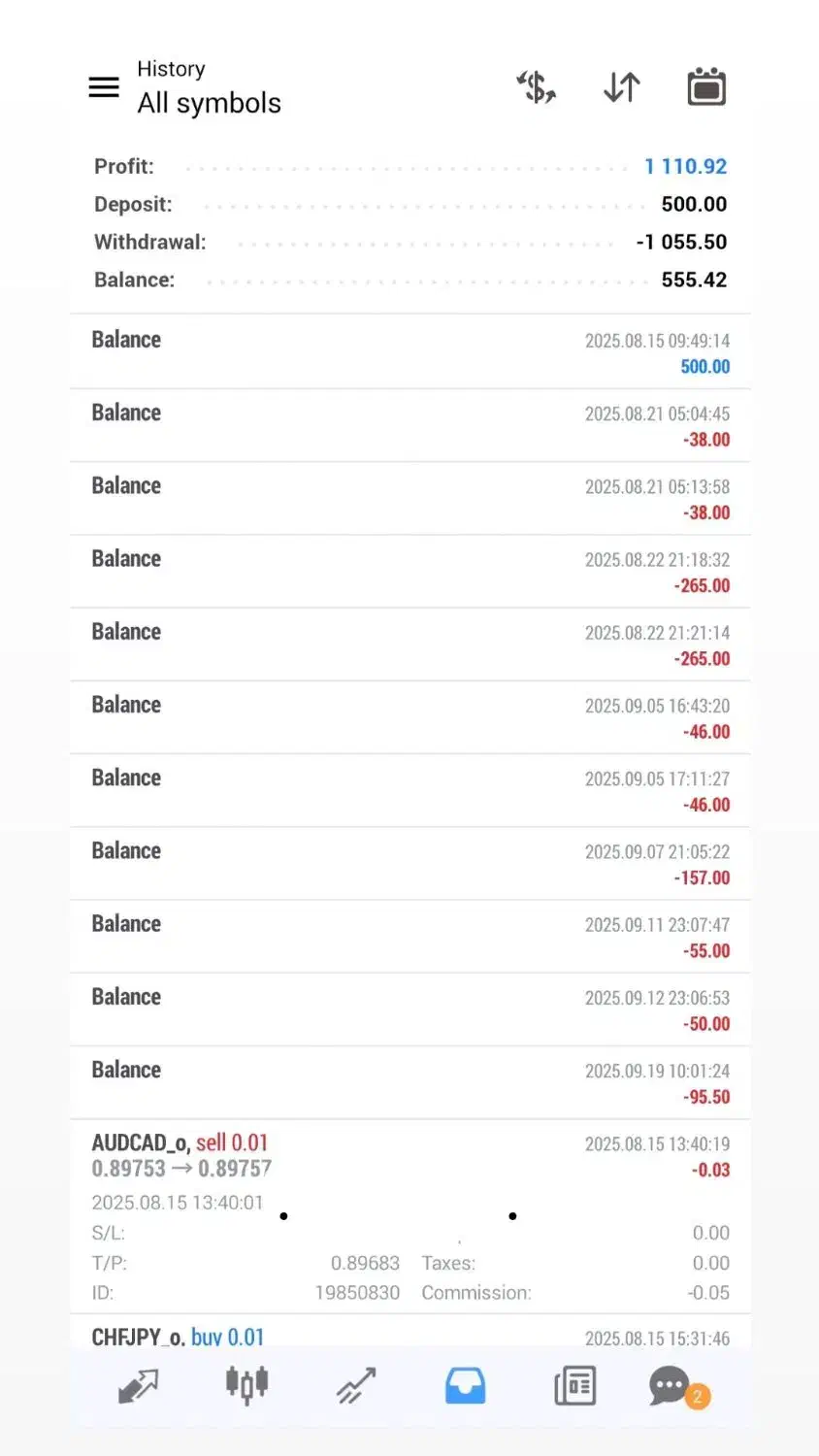
Task: Open the News tab
Action: [x=574, y=1386]
